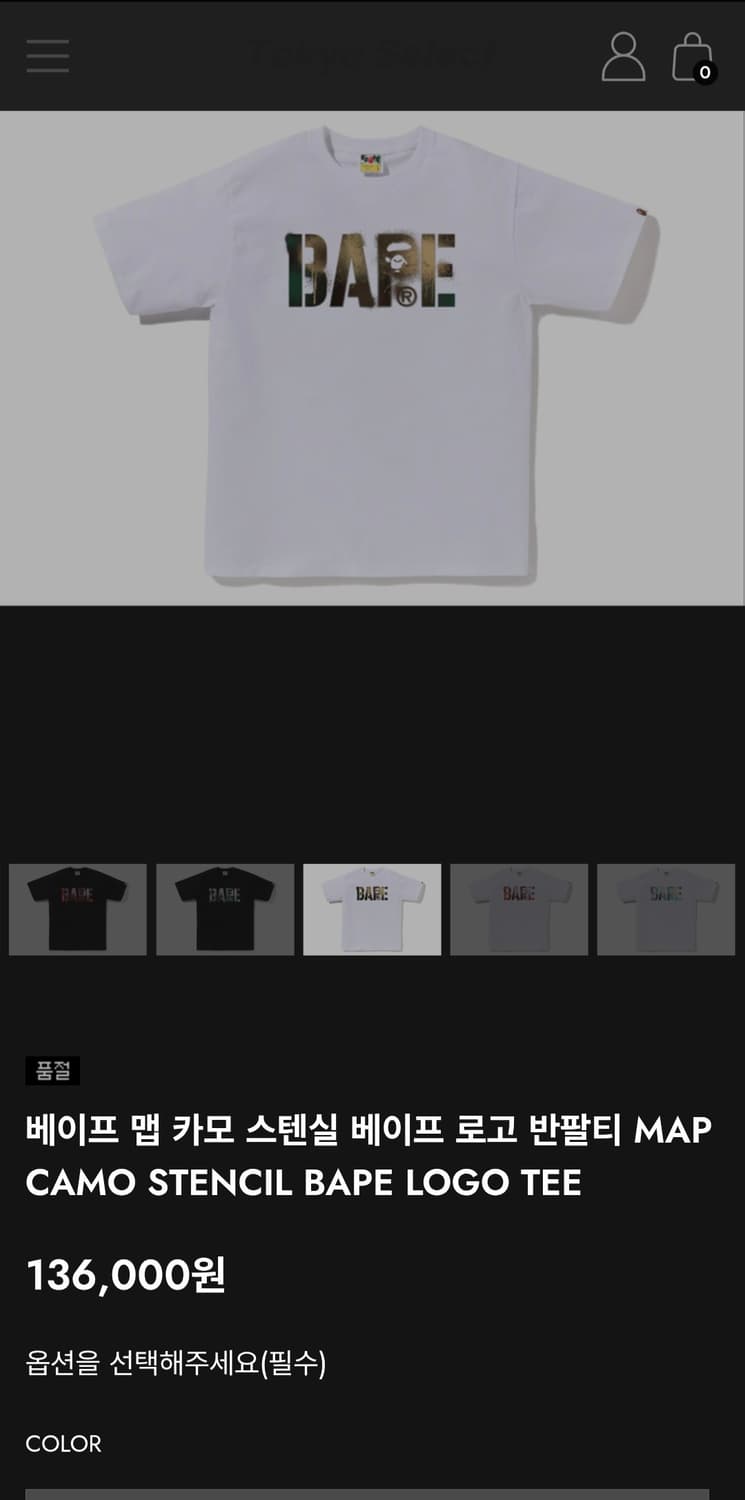Click the 136,000원 price text
Image resolution: width=745 pixels, height=1500 pixels.
pos(123,1274)
